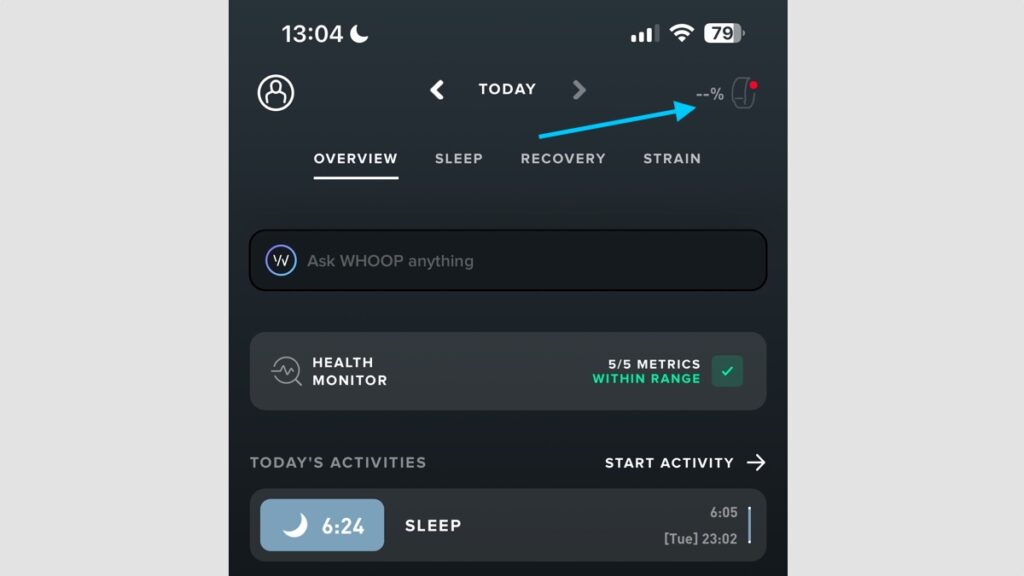
Task: Open the Health Monitor card
Action: coord(507,371)
